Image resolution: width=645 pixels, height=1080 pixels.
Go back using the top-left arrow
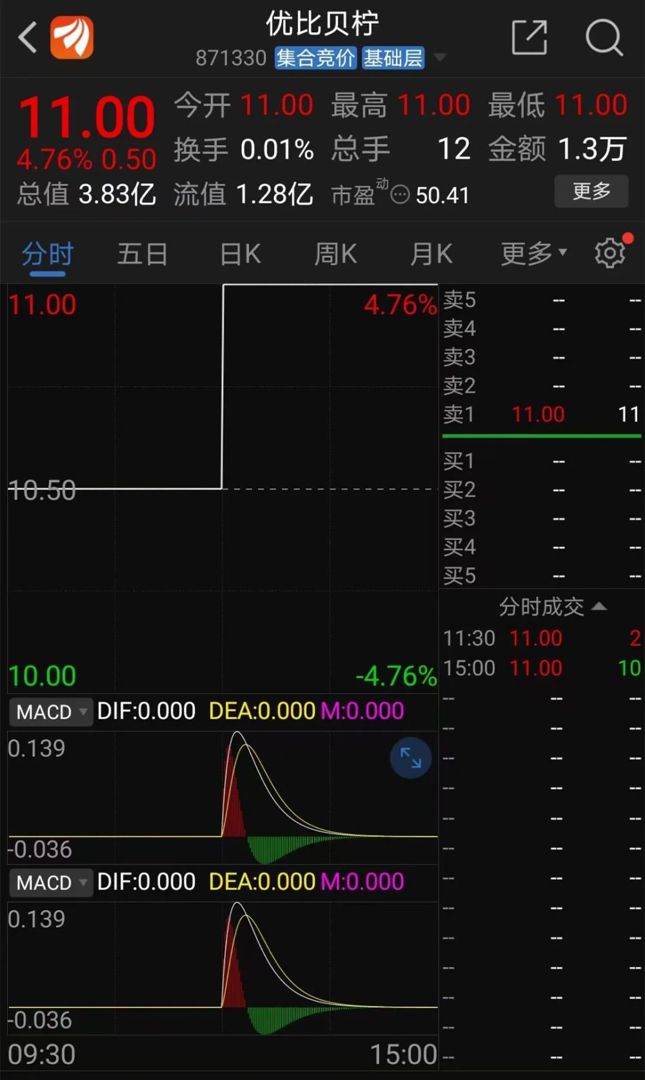pos(28,37)
